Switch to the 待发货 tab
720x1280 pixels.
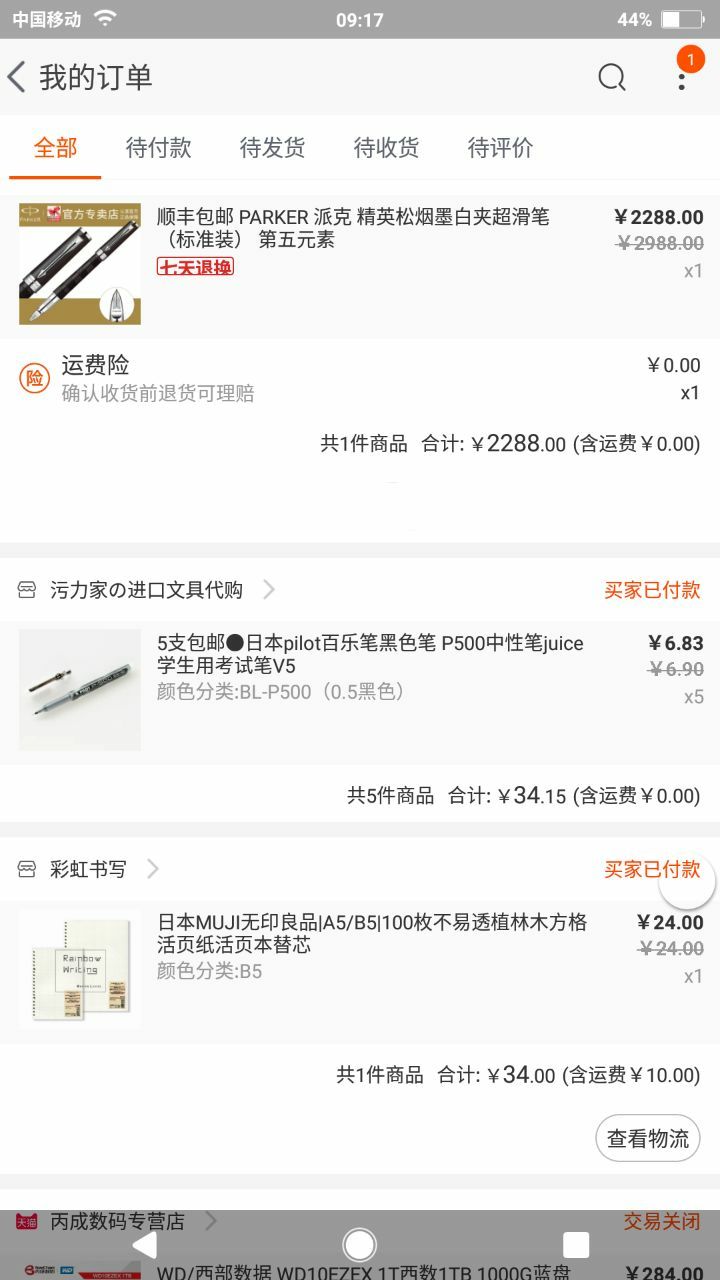pos(272,148)
